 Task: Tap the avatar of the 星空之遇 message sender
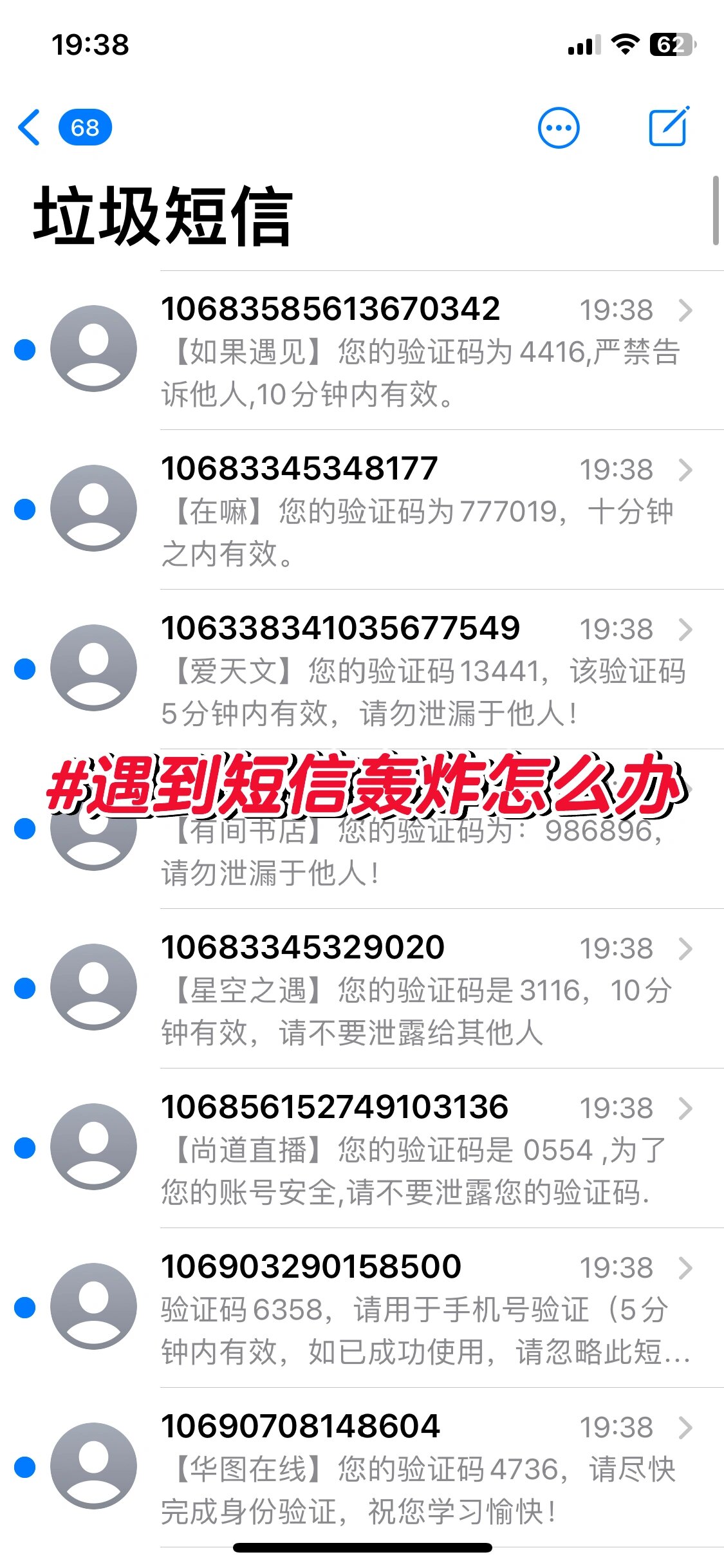[93, 991]
